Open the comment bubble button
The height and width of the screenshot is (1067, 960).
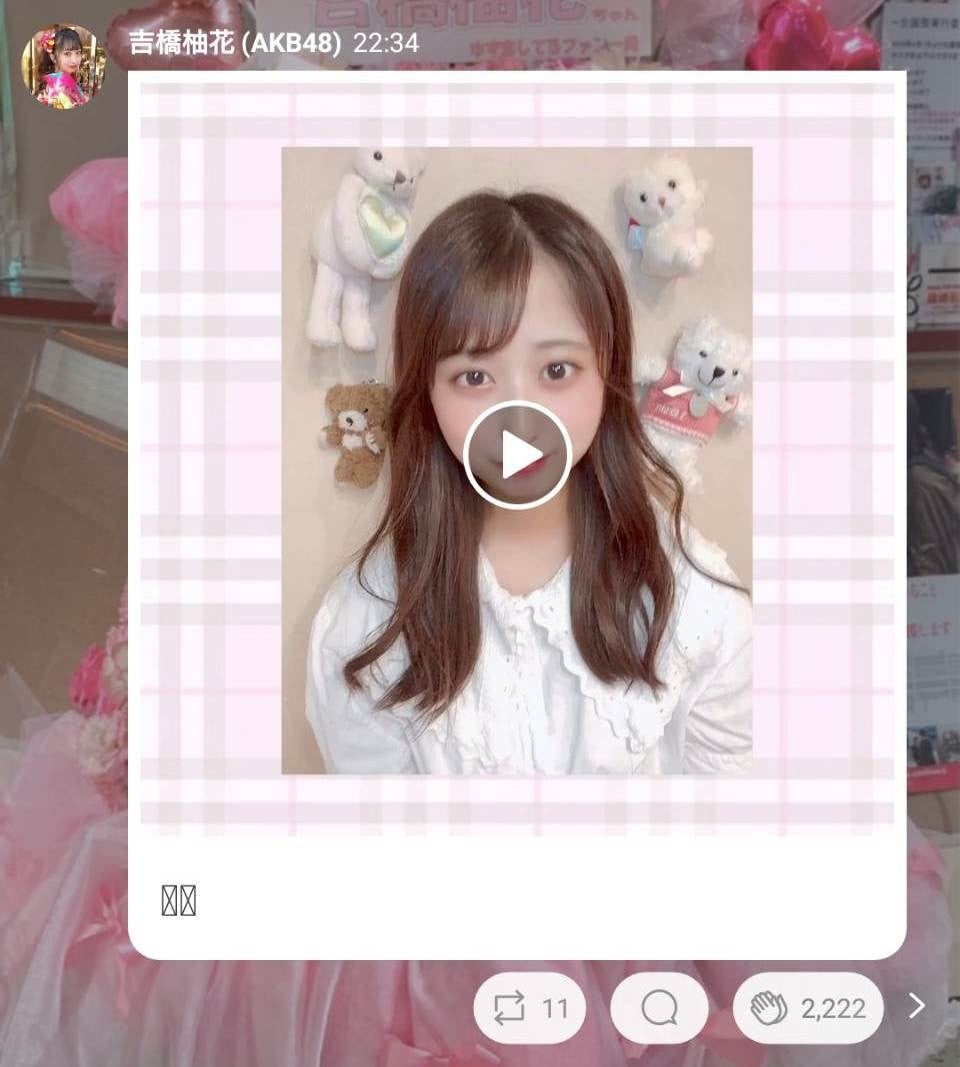click(x=659, y=1008)
